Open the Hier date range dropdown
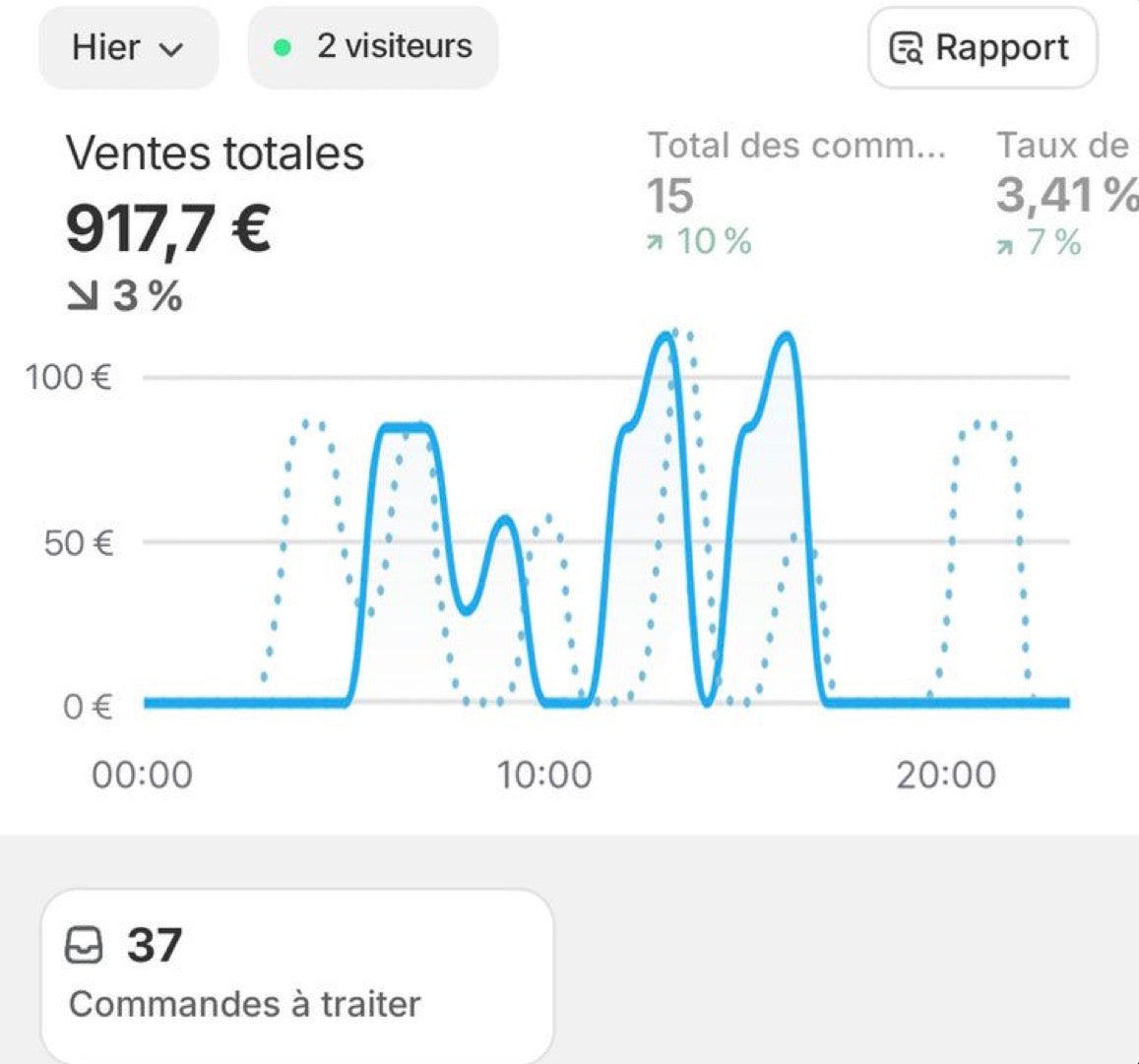 [127, 47]
